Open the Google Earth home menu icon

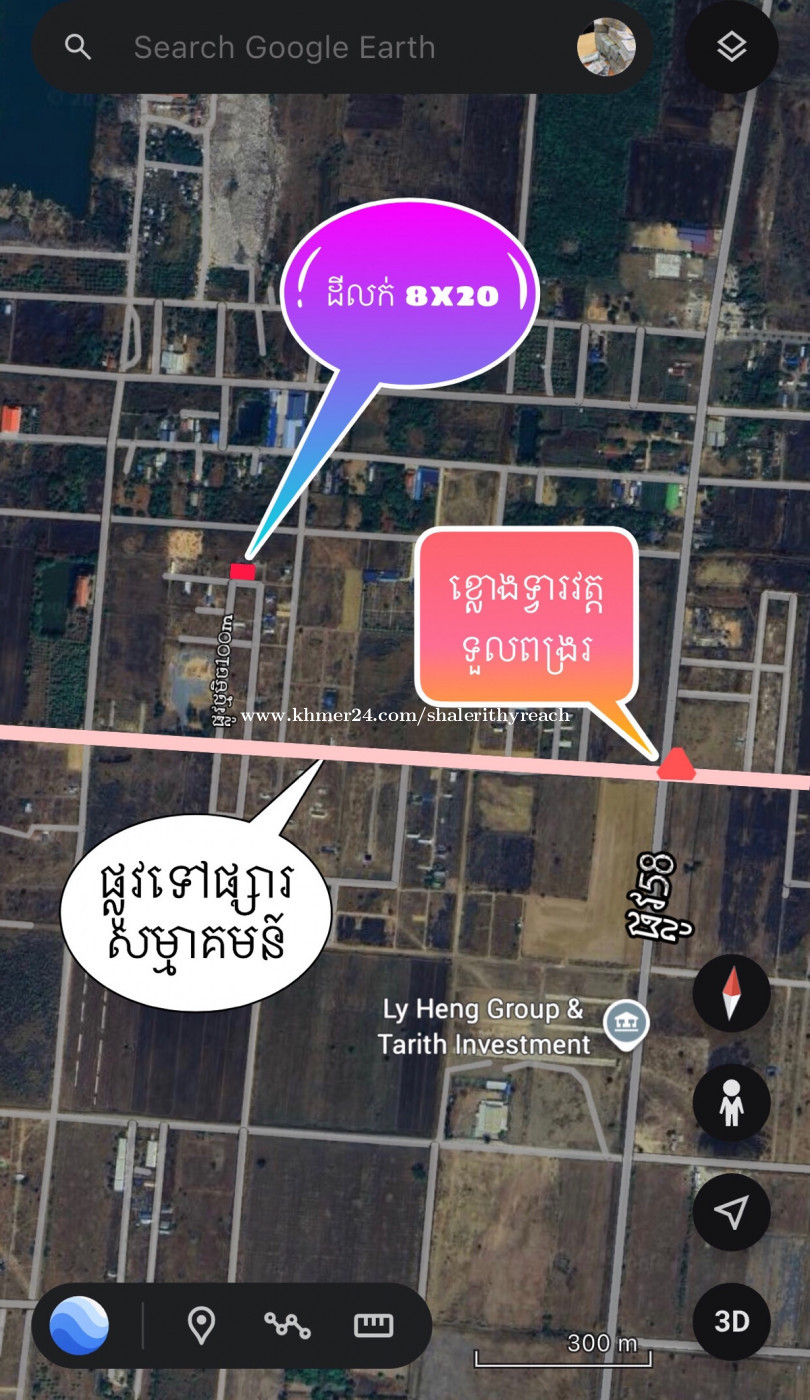[x=79, y=1325]
